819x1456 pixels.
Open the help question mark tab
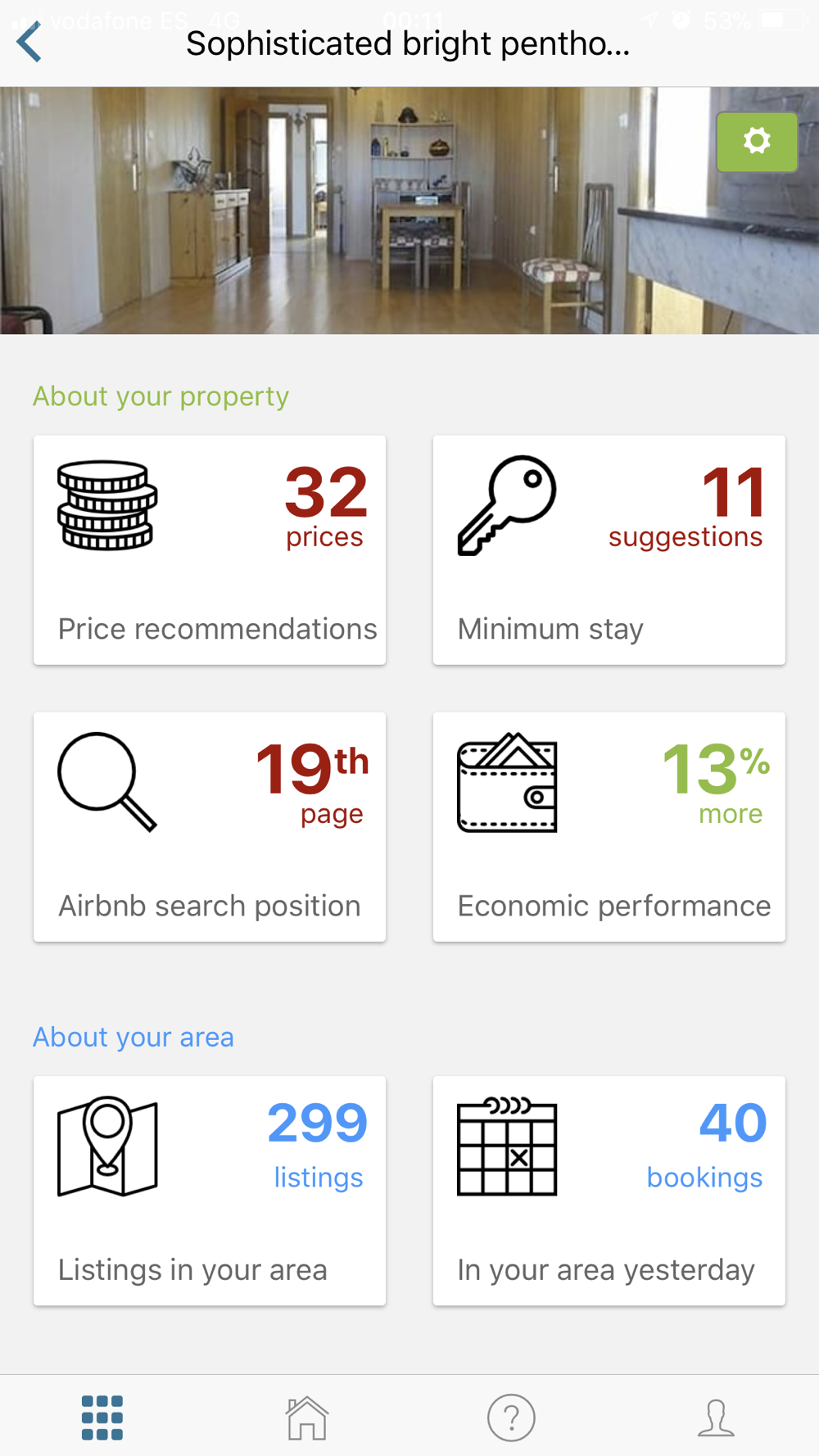(x=511, y=1418)
